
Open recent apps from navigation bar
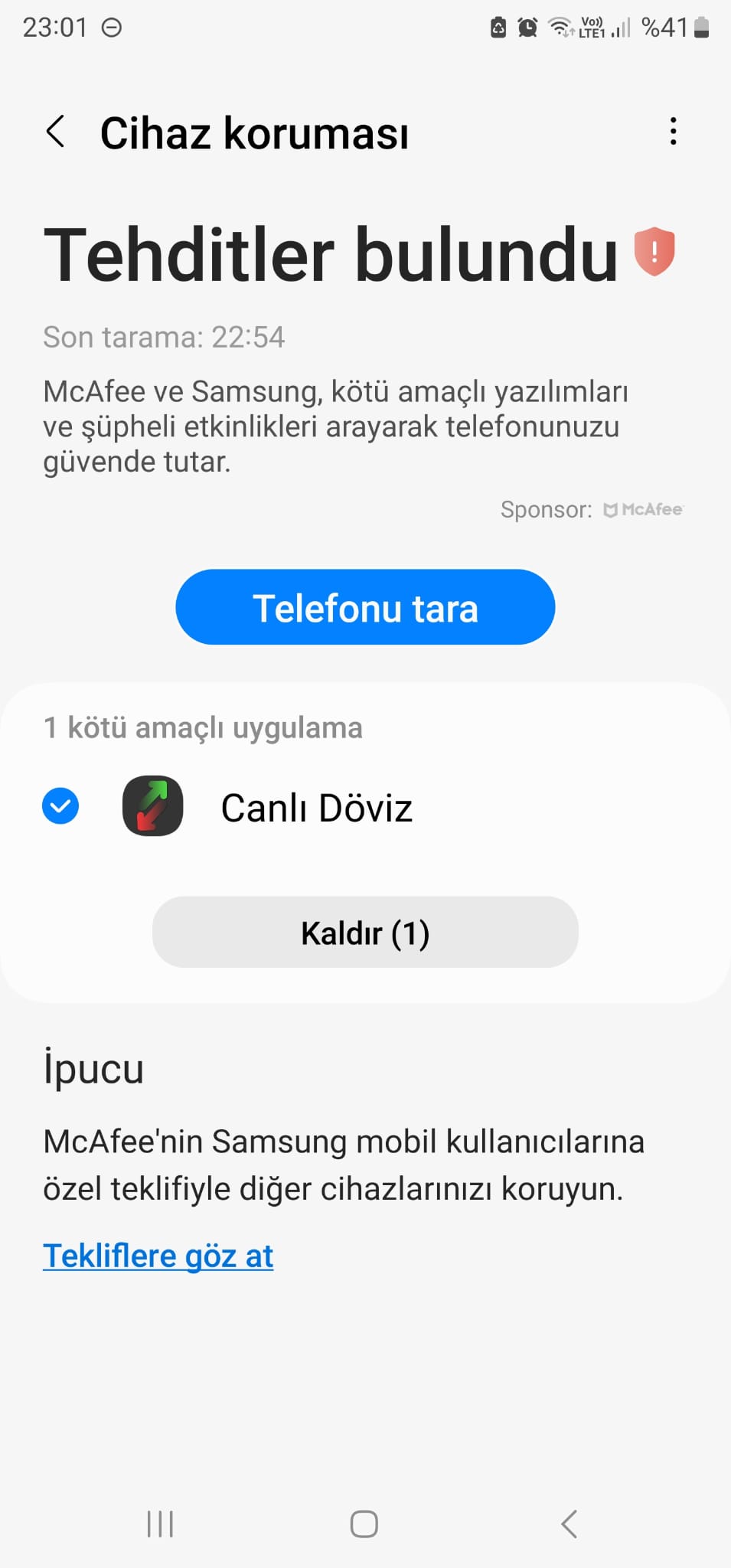coord(160,1524)
